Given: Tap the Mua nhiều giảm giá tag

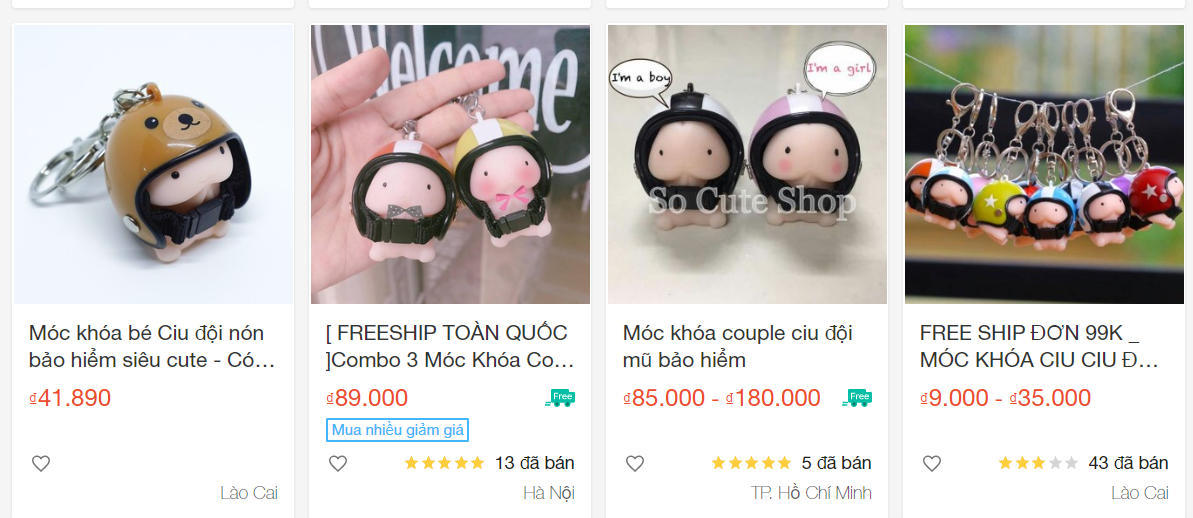Looking at the screenshot, I should 397,430.
